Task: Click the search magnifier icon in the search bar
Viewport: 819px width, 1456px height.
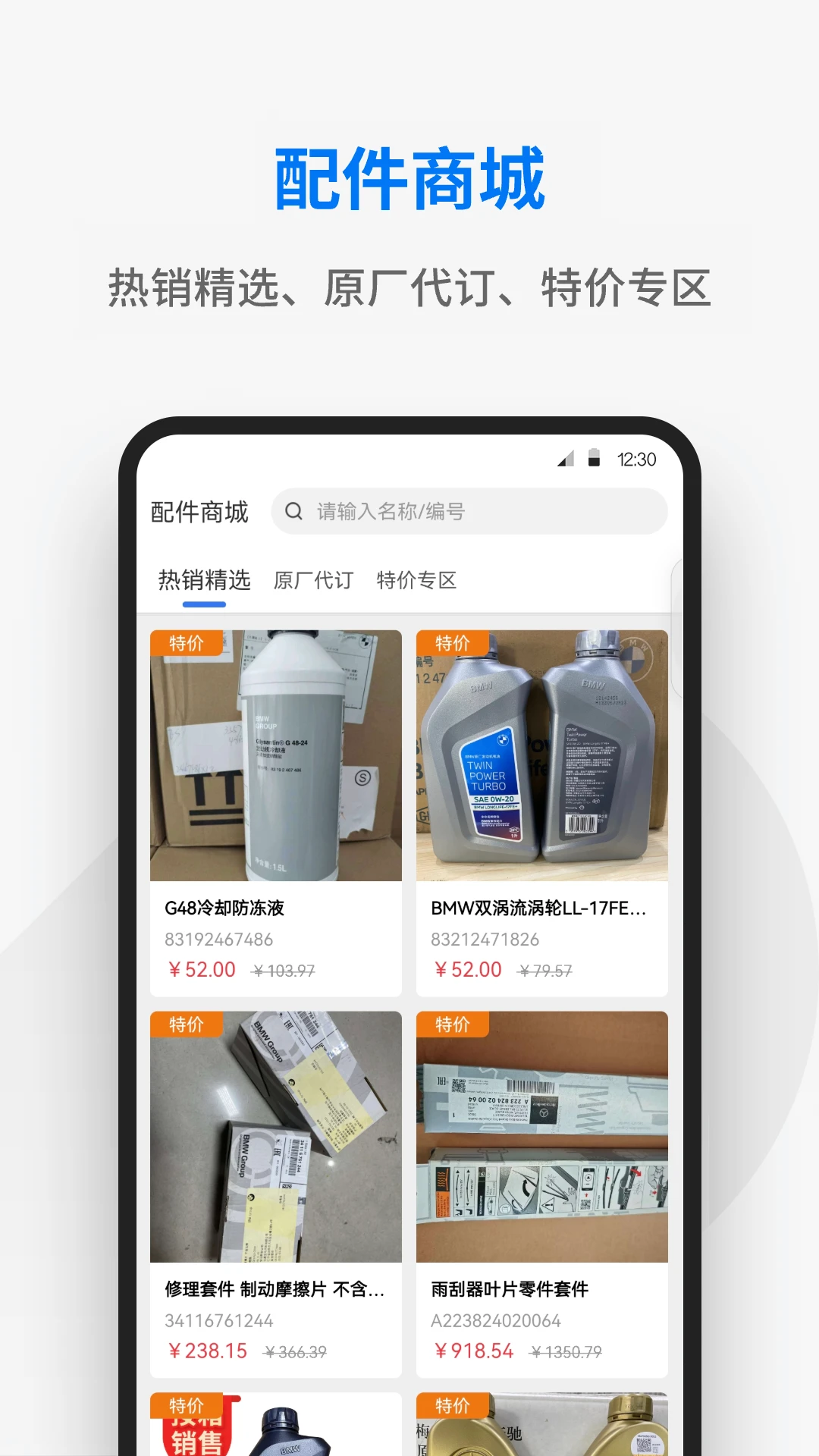Action: (x=294, y=511)
